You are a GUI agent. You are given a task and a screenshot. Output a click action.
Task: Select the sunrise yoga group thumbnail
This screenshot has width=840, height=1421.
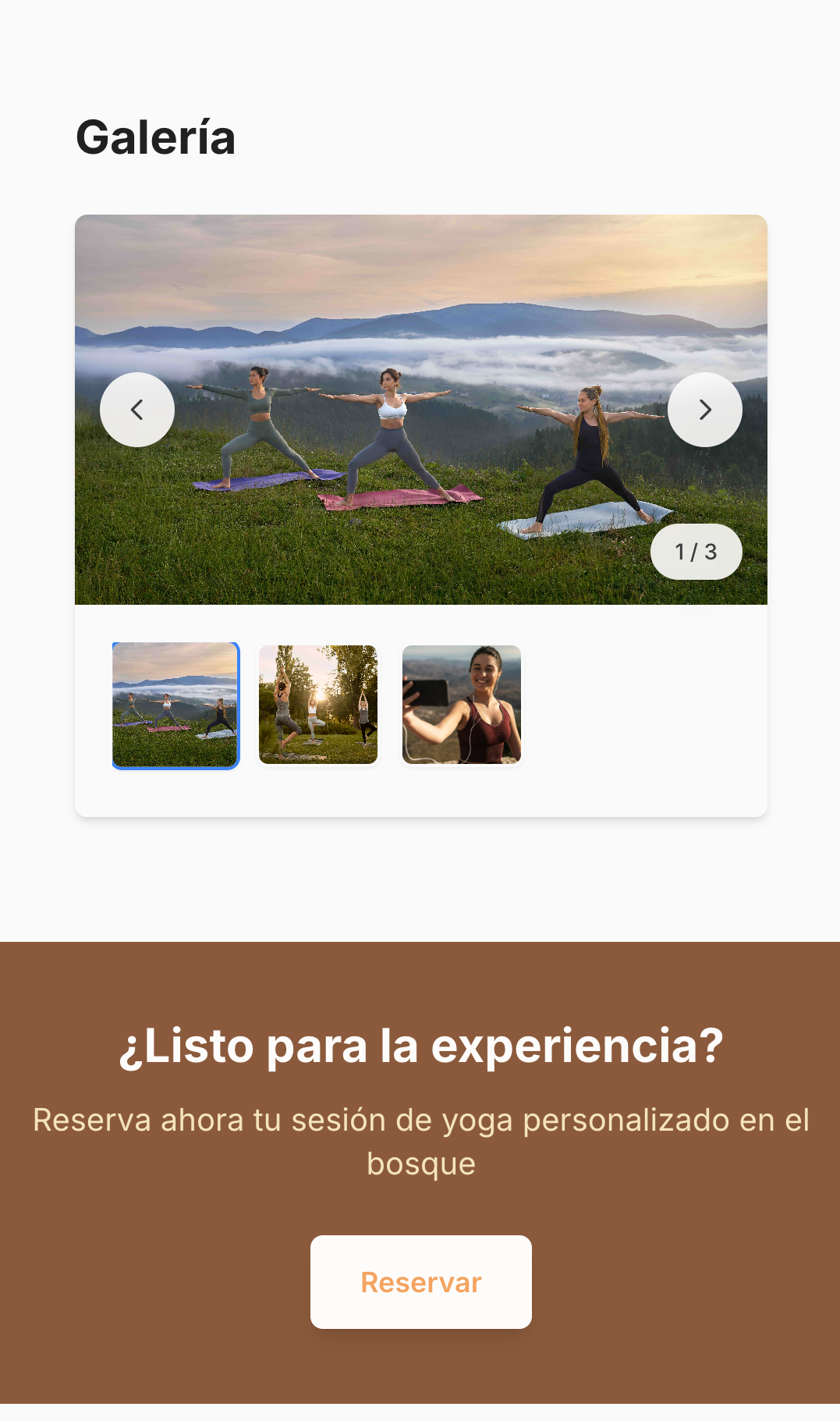[x=318, y=705]
